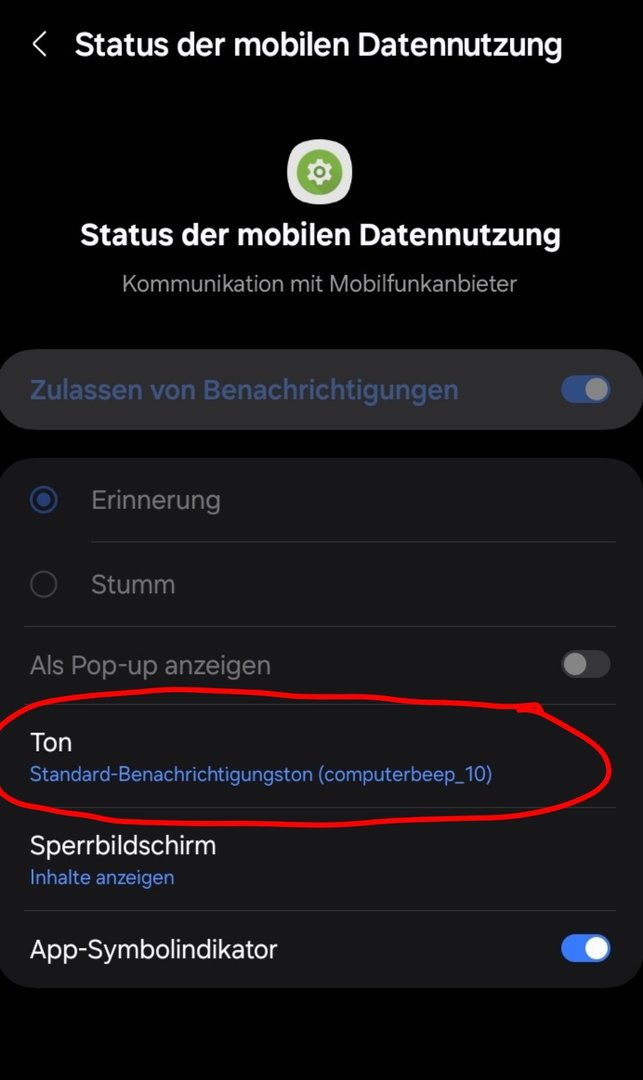This screenshot has width=643, height=1080.
Task: Open Sperrbildschirm settings
Action: pyautogui.click(x=123, y=860)
